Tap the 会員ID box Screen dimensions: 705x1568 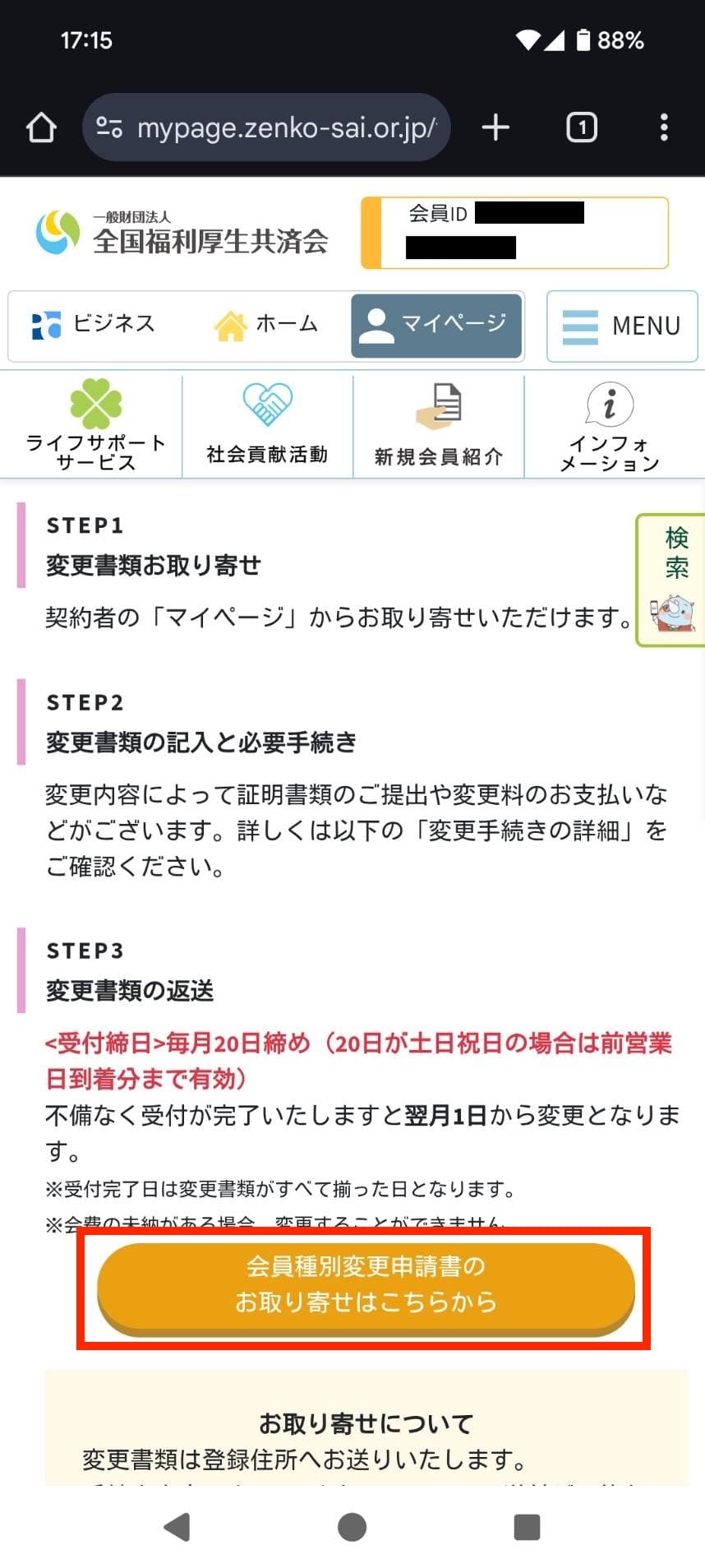(x=515, y=233)
